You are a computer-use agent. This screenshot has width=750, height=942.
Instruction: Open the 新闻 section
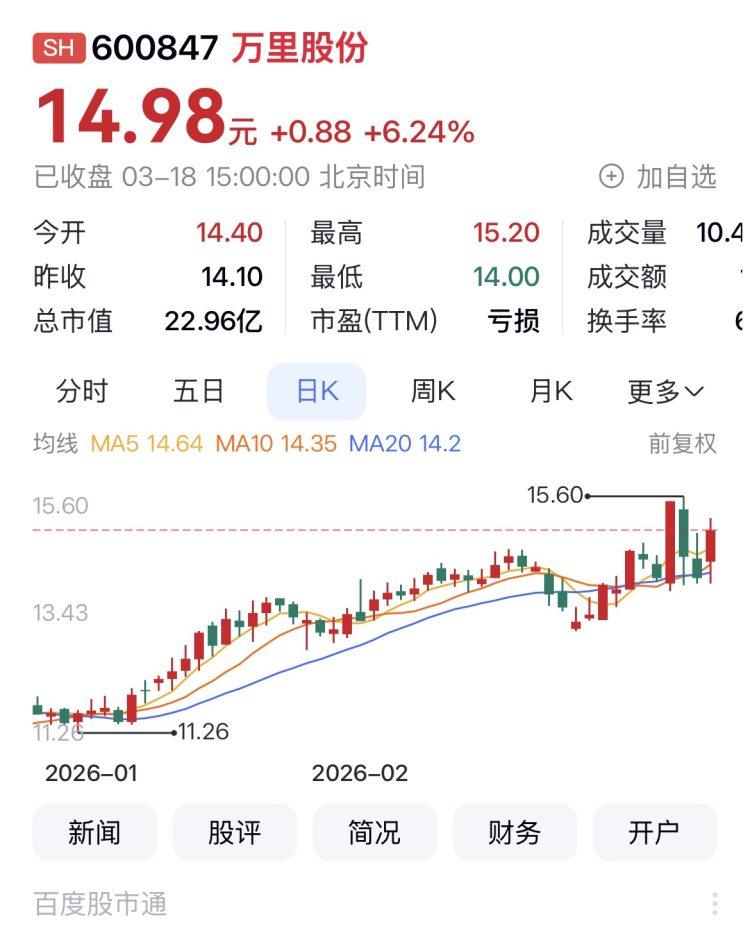tap(95, 832)
